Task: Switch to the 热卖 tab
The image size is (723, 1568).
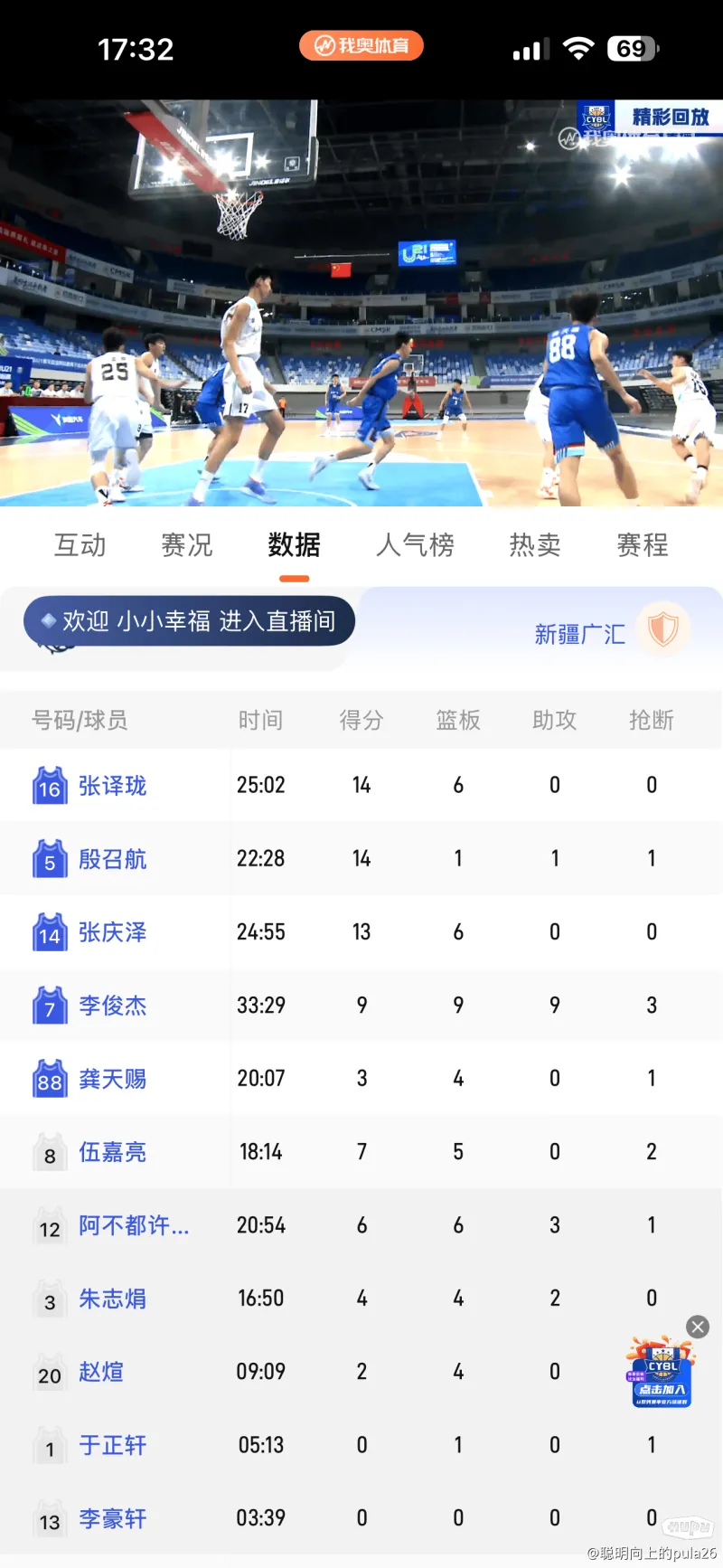Action: tap(535, 545)
